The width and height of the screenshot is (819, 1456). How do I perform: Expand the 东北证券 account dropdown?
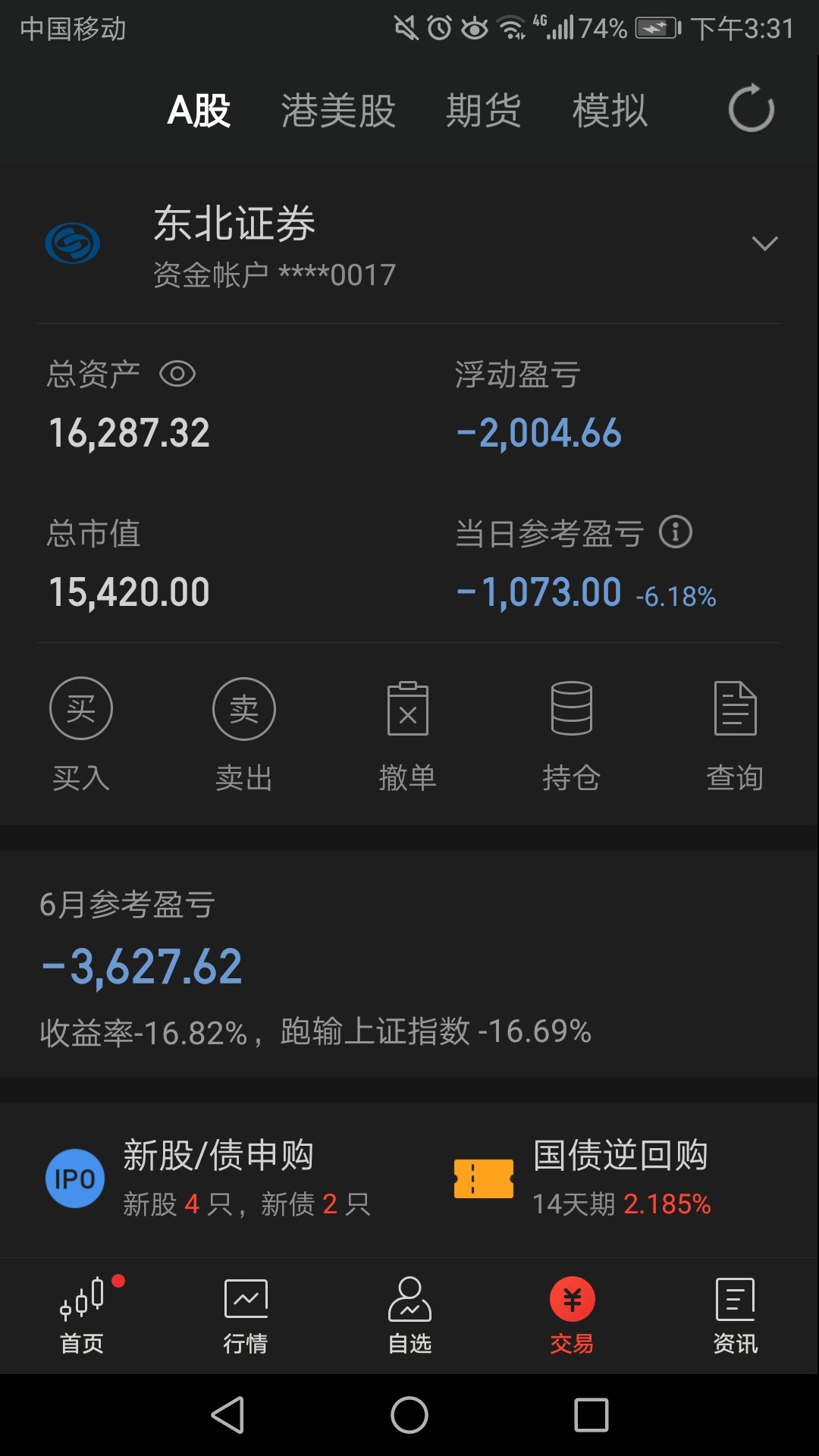coord(764,243)
